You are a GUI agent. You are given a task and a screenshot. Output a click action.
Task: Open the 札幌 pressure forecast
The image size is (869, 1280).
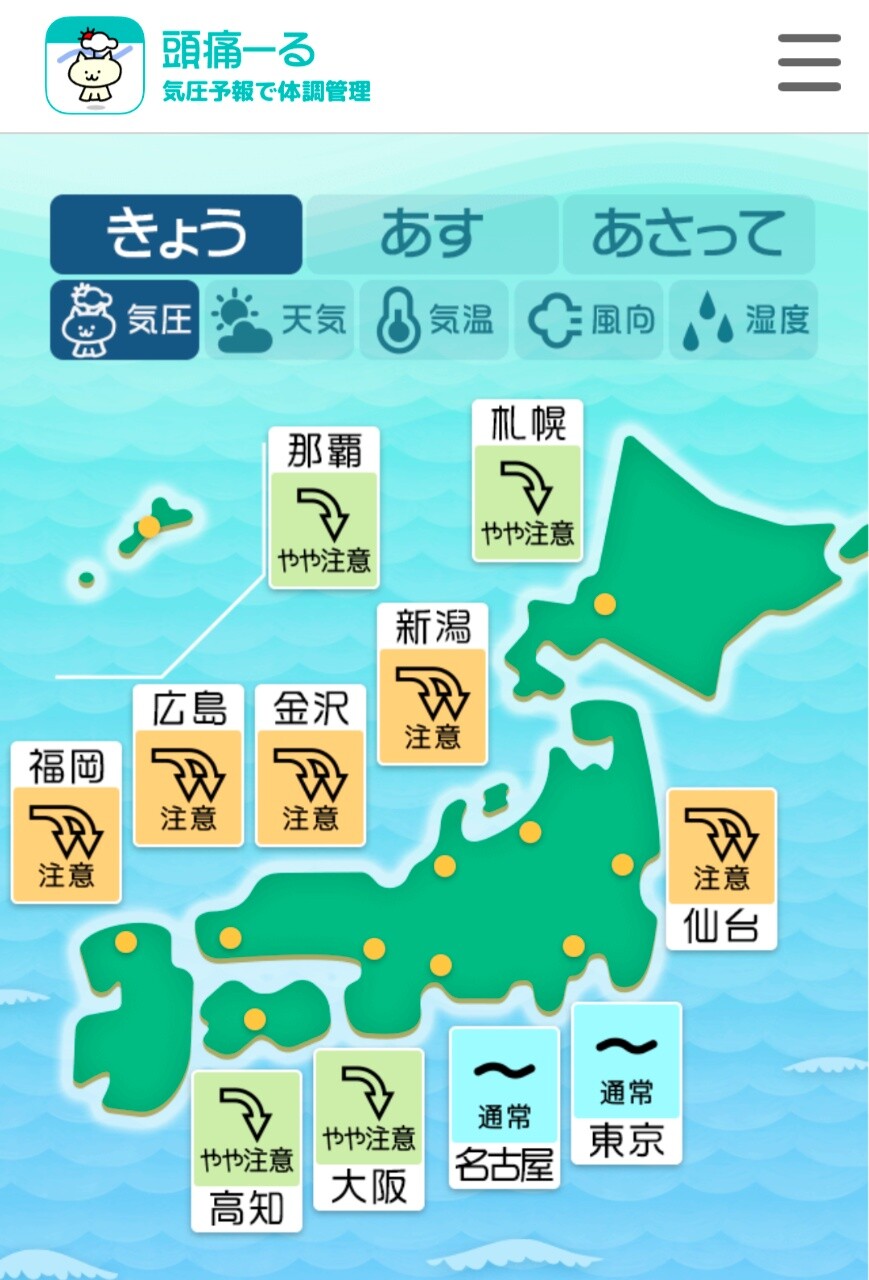527,482
